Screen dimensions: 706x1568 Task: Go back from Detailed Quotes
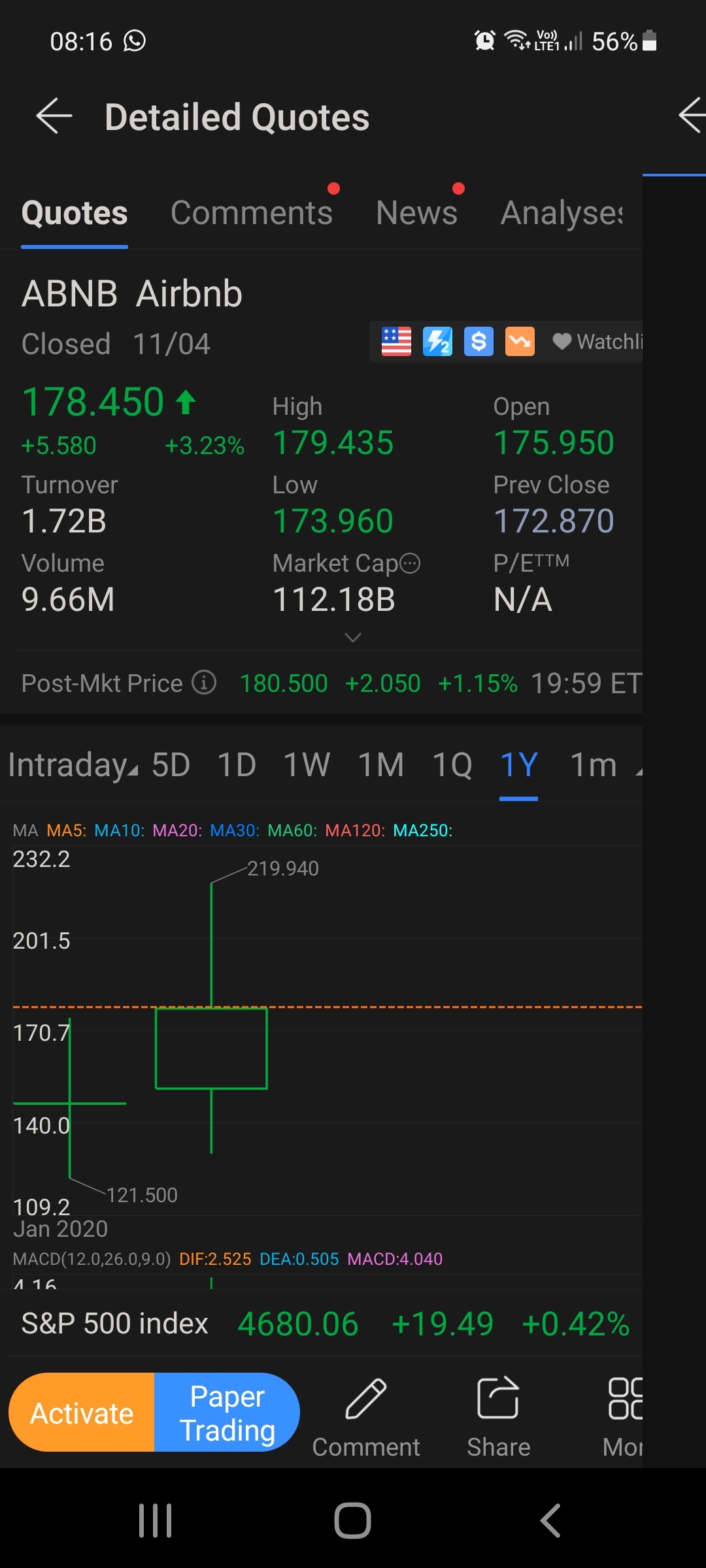coord(54,116)
